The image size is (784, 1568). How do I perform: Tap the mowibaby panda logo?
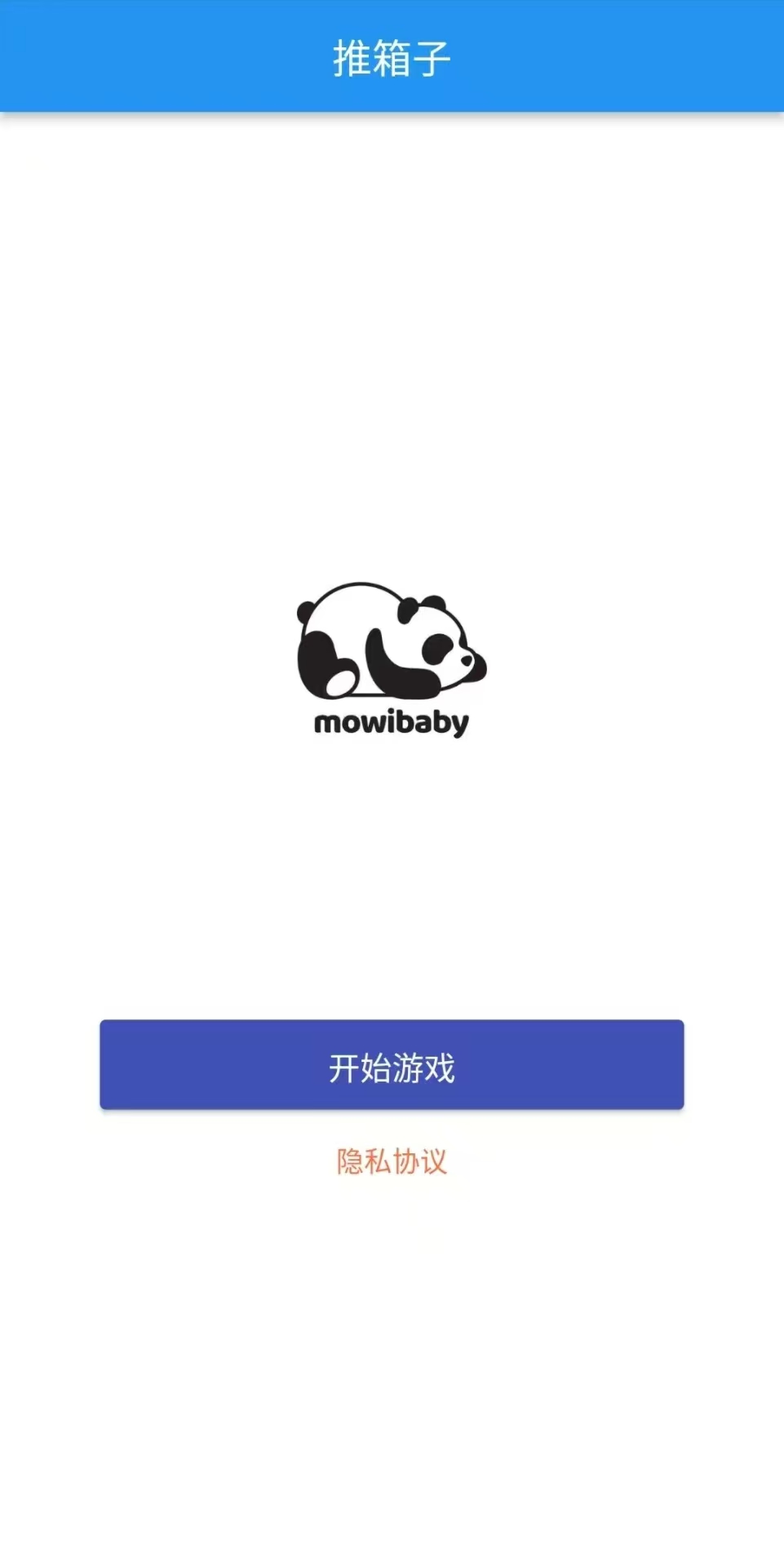[x=392, y=653]
